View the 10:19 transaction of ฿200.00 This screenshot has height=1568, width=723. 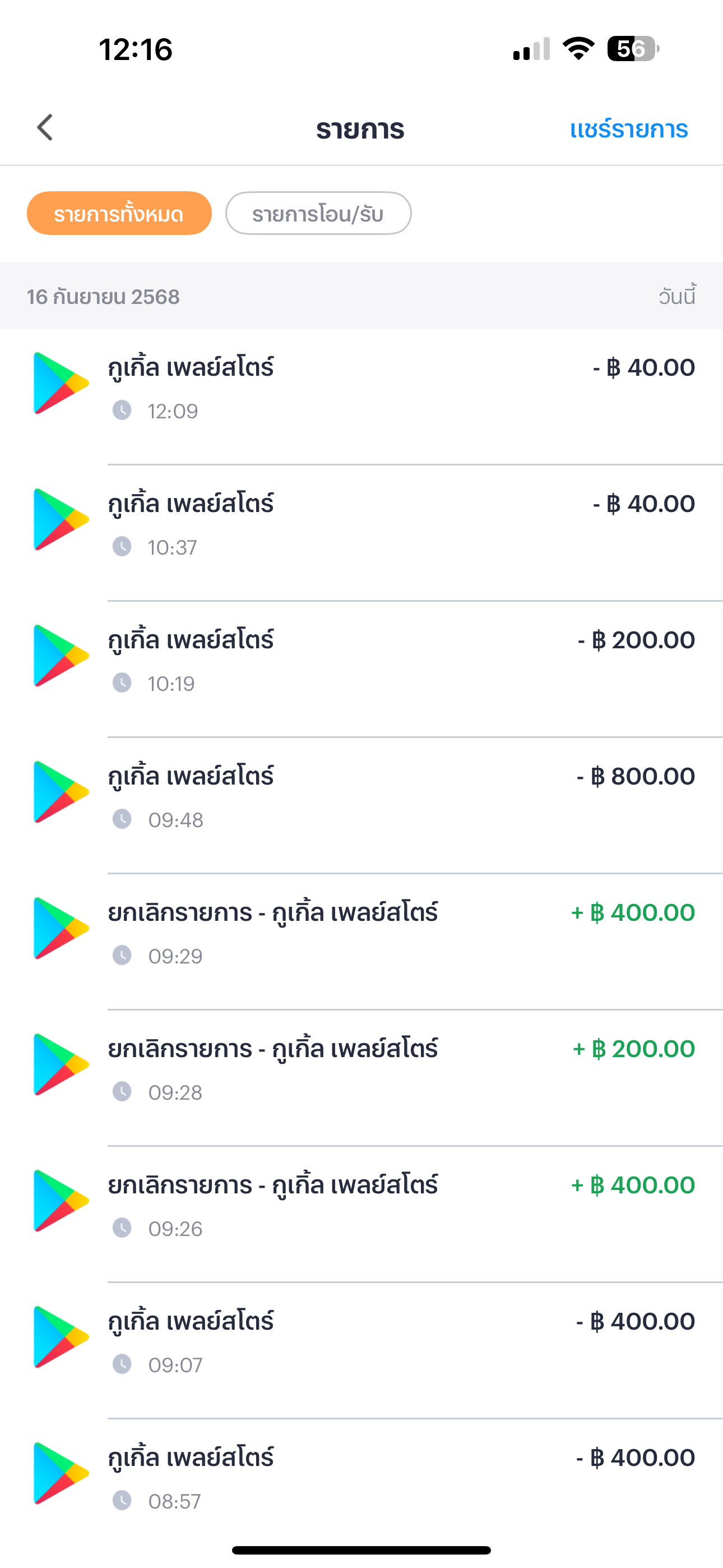click(x=361, y=670)
